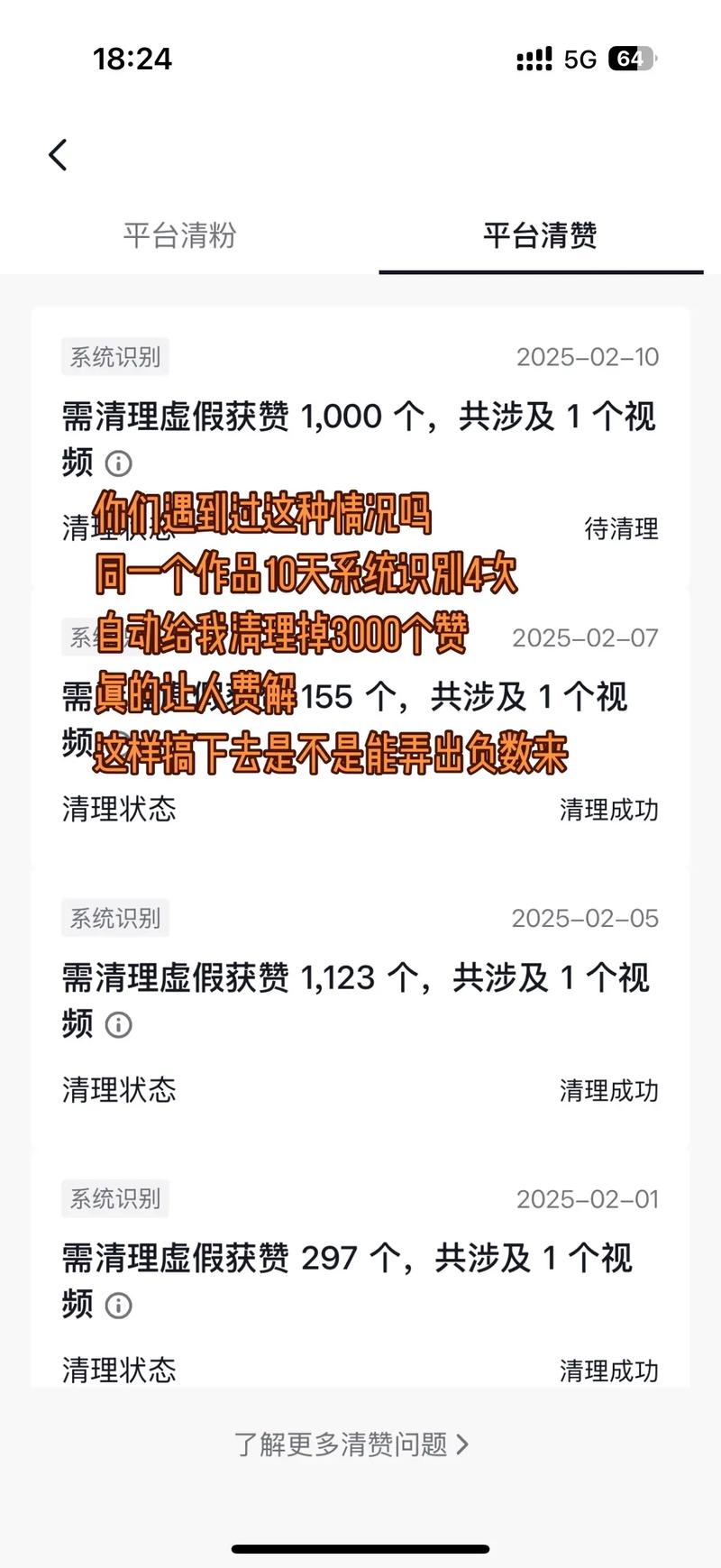Tap the 系统识别 badge on 2025-02-01 entry
This screenshot has height=1568, width=721.
click(x=115, y=1198)
